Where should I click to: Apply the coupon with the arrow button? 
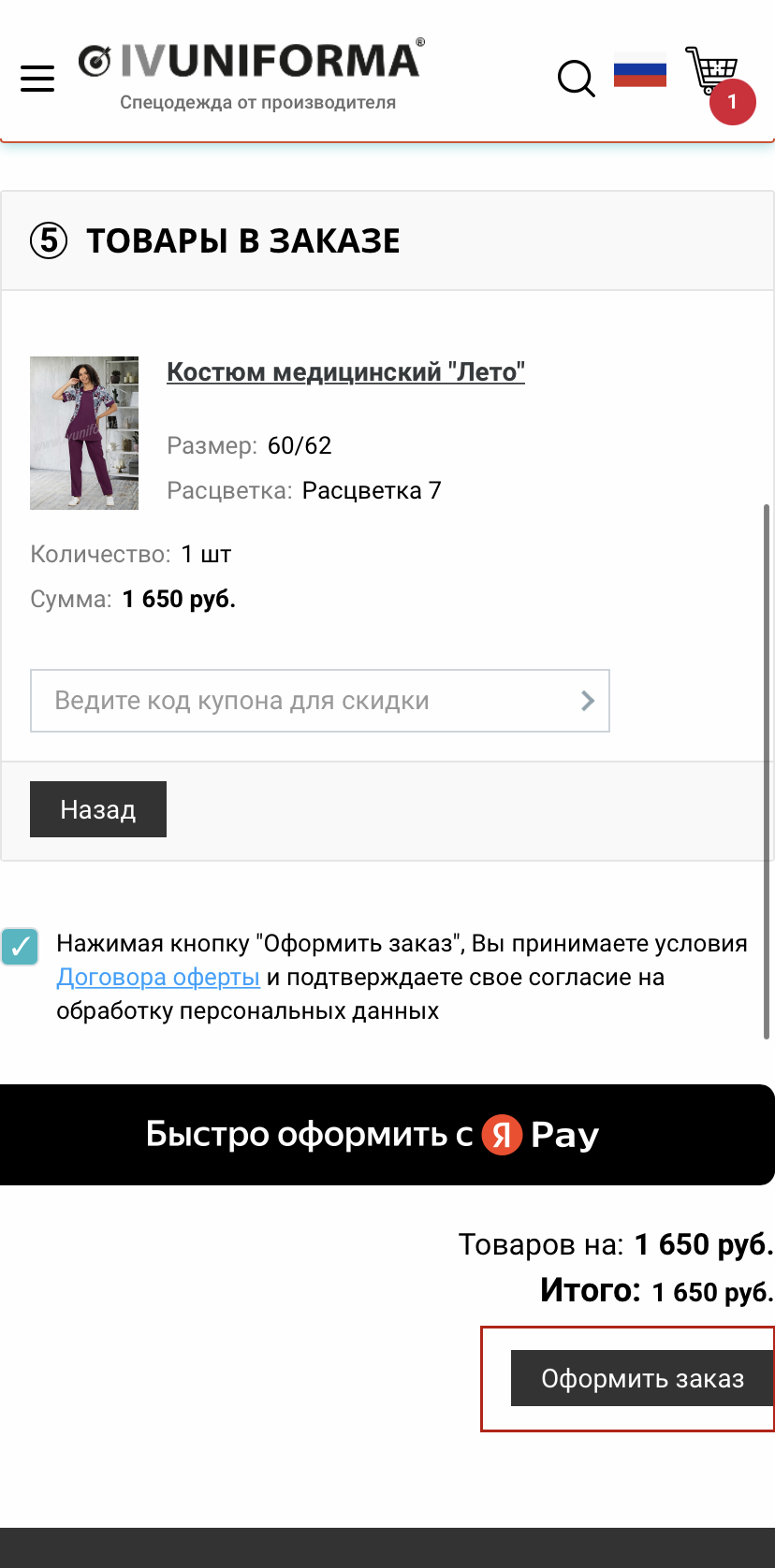[x=588, y=701]
